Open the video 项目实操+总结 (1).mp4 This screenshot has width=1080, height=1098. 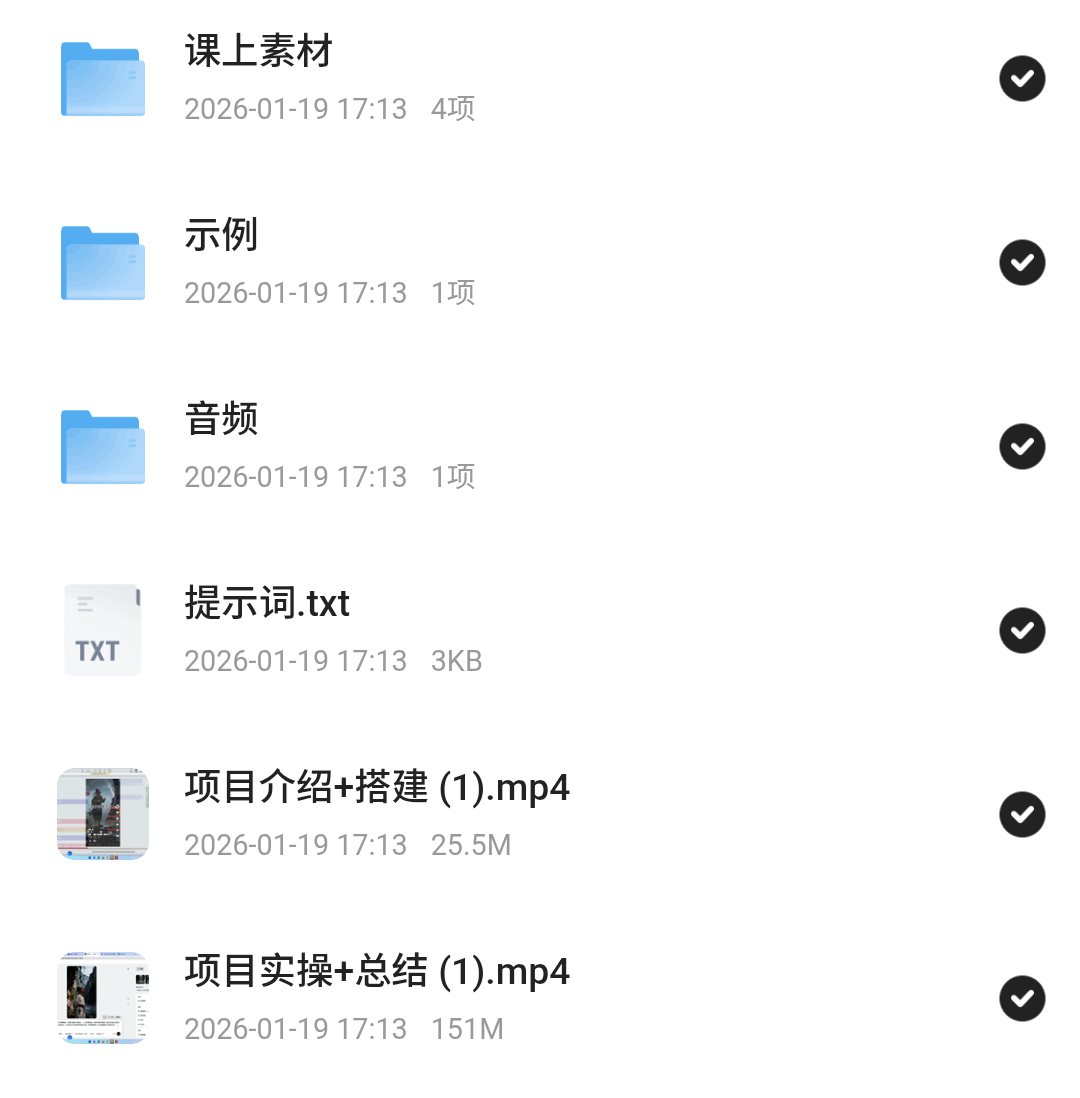pos(376,973)
